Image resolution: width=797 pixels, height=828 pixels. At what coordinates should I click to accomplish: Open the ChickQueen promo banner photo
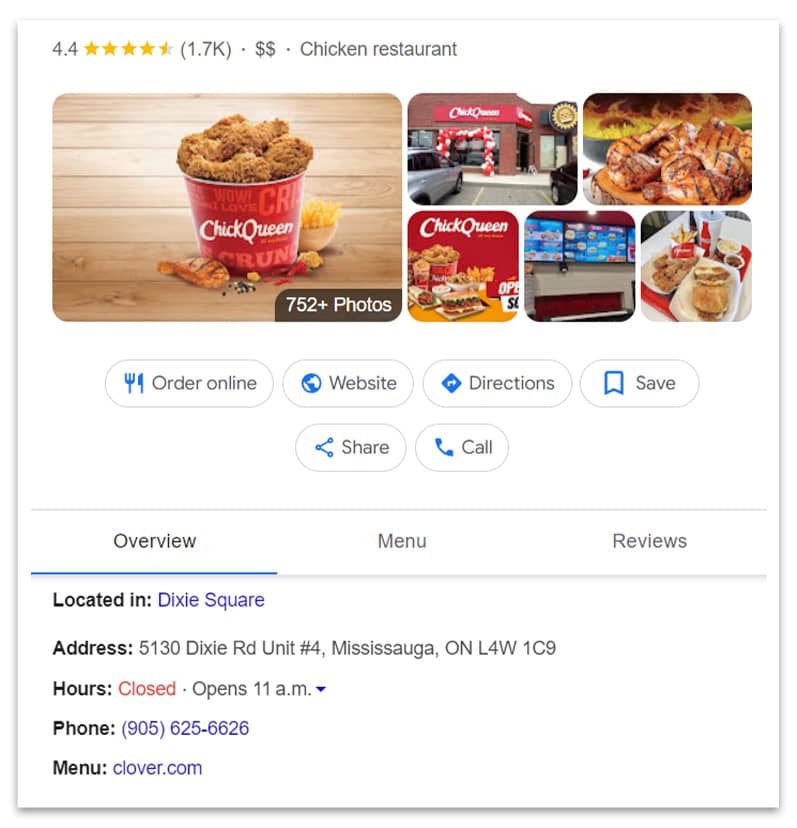(x=463, y=266)
